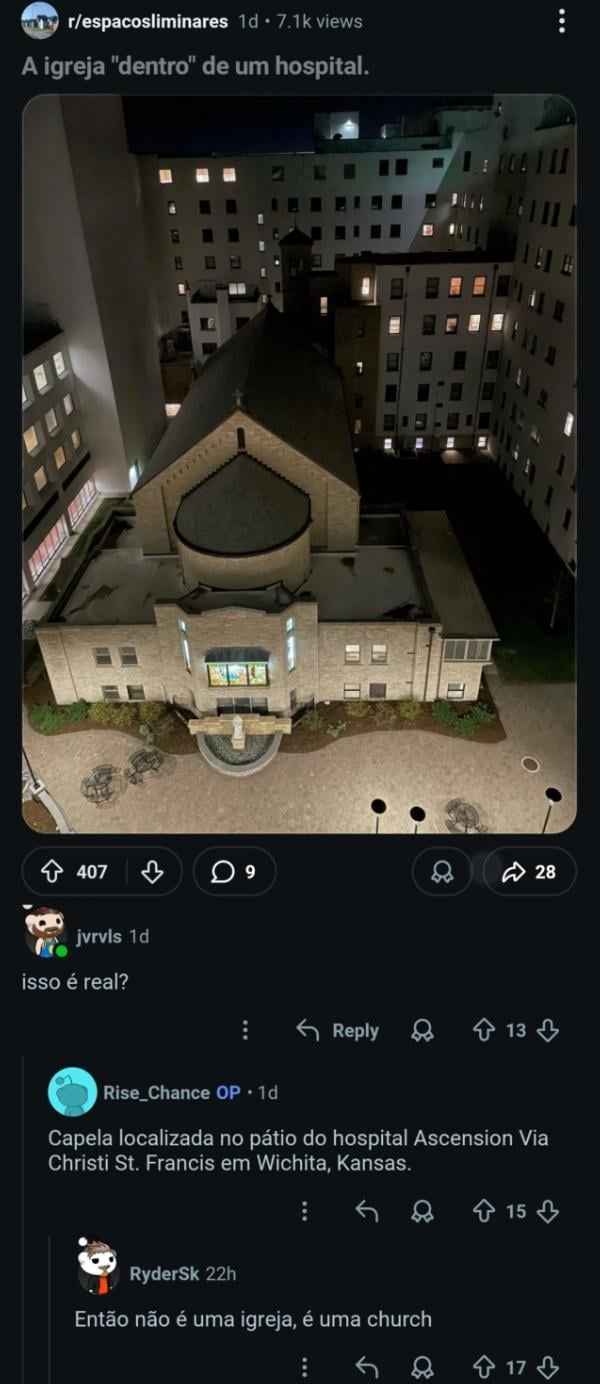The image size is (600, 1384).
Task: View the church photo full screen
Action: point(299,463)
